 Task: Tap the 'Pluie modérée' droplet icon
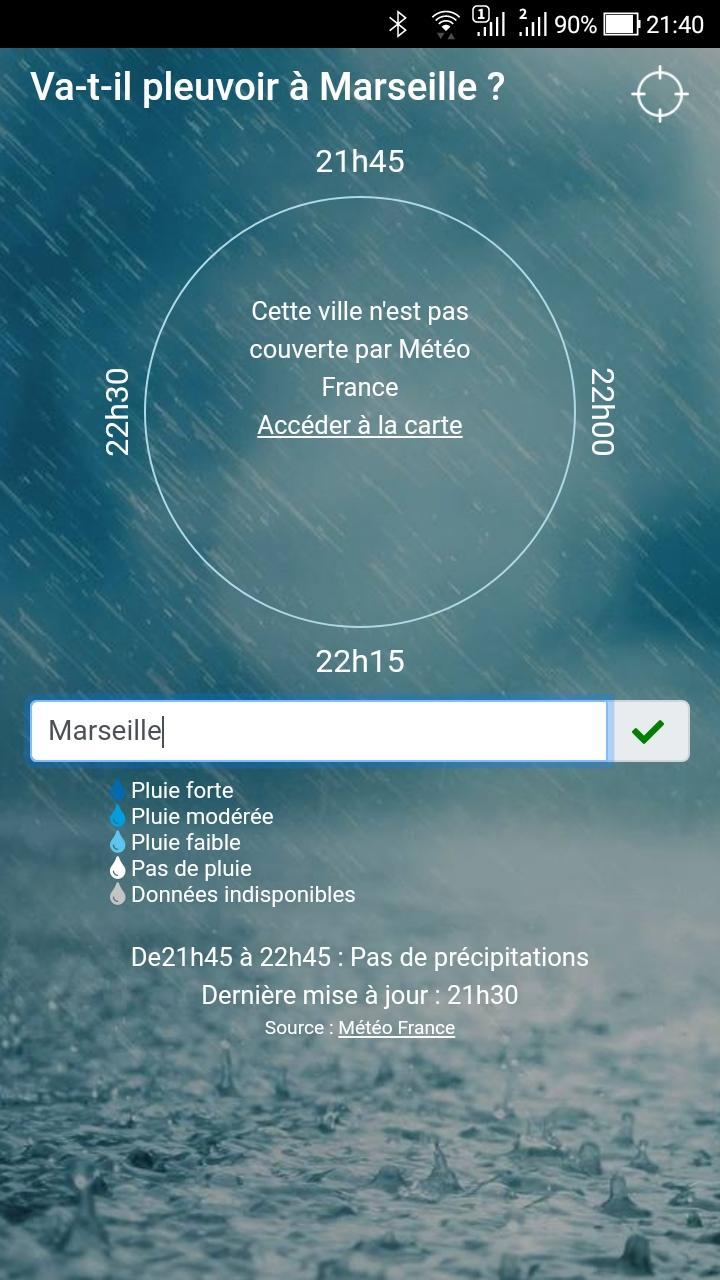coord(119,816)
